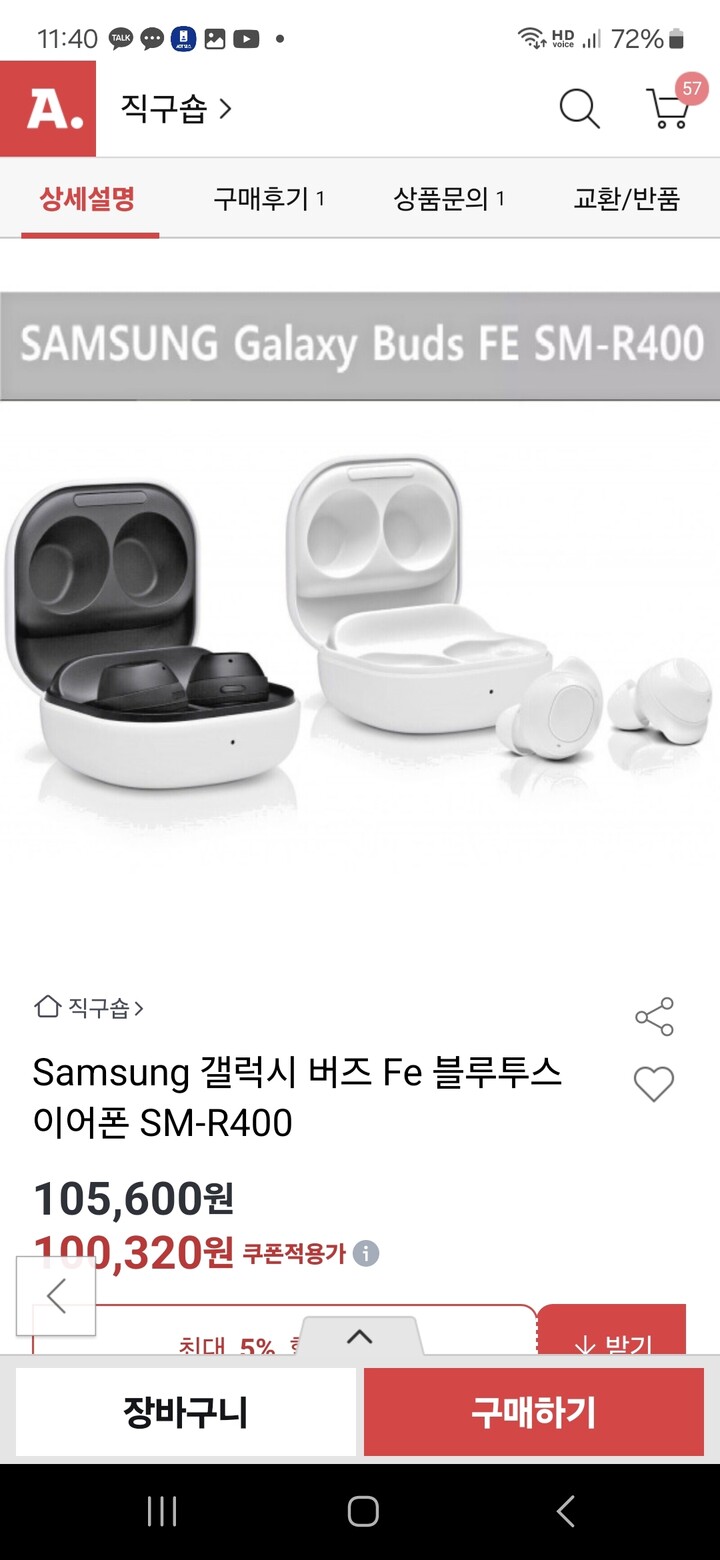This screenshot has width=720, height=1560.
Task: Show coupon price info icon
Action: click(366, 1253)
